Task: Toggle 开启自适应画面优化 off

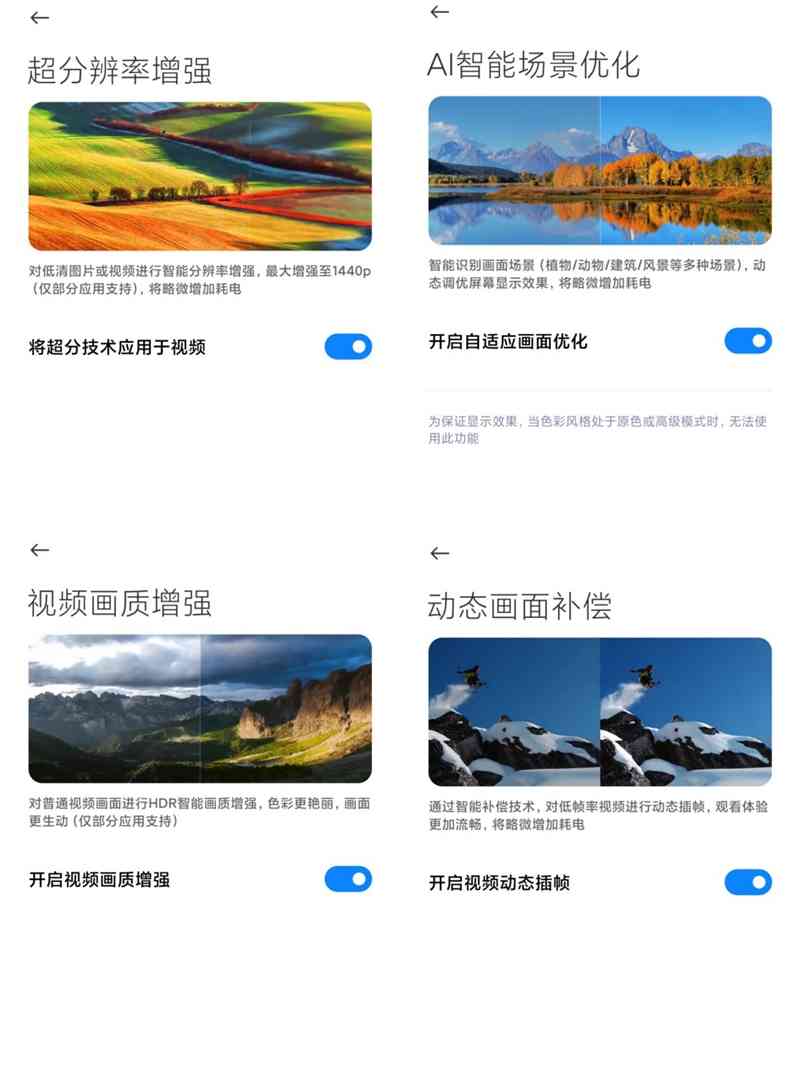Action: point(749,341)
